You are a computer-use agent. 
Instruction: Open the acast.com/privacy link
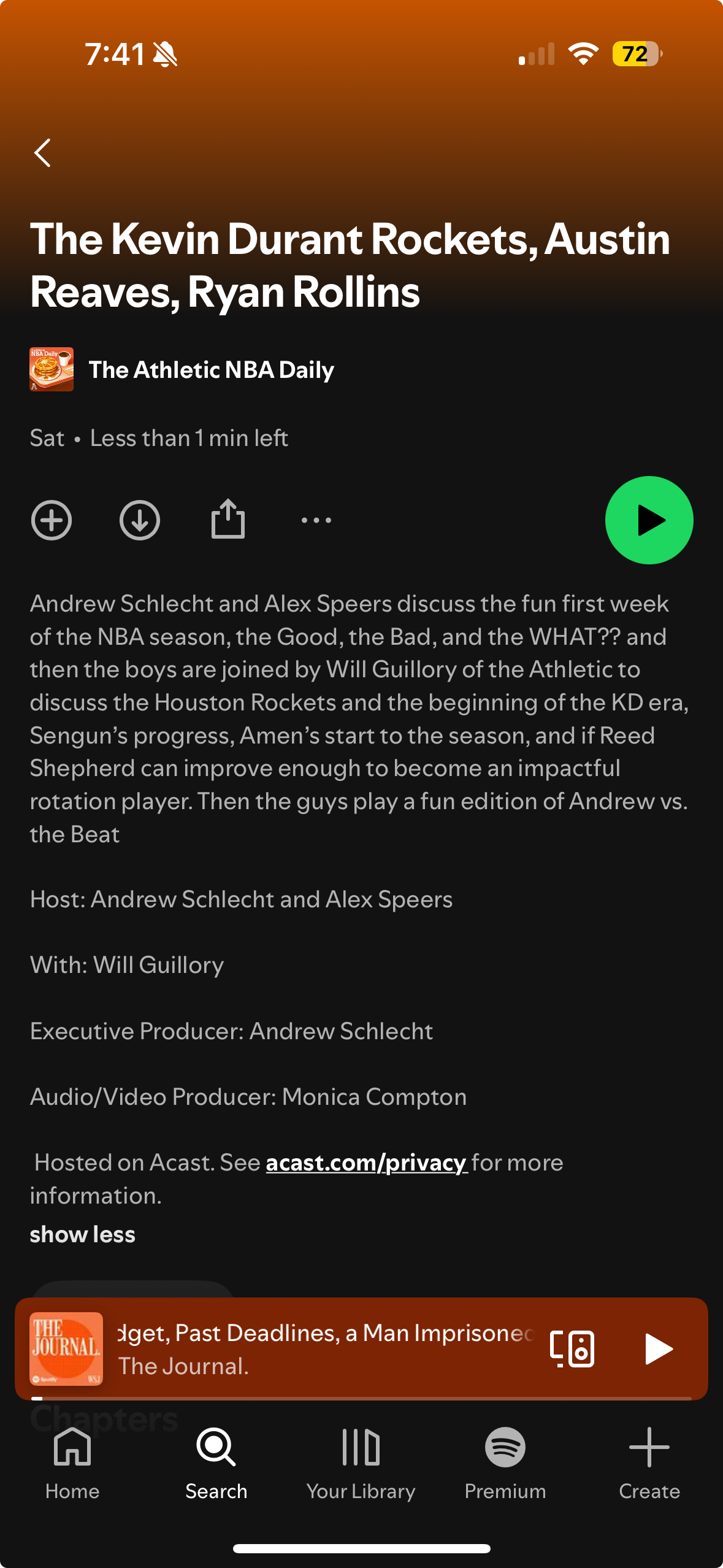click(x=366, y=1163)
